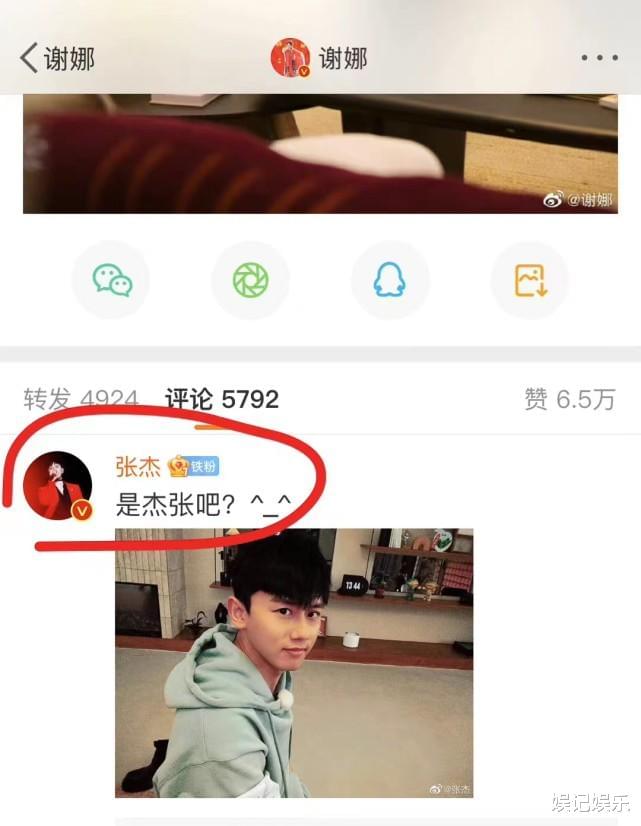Share the post to WeChat
Screen dimensions: 641x826
(111, 280)
